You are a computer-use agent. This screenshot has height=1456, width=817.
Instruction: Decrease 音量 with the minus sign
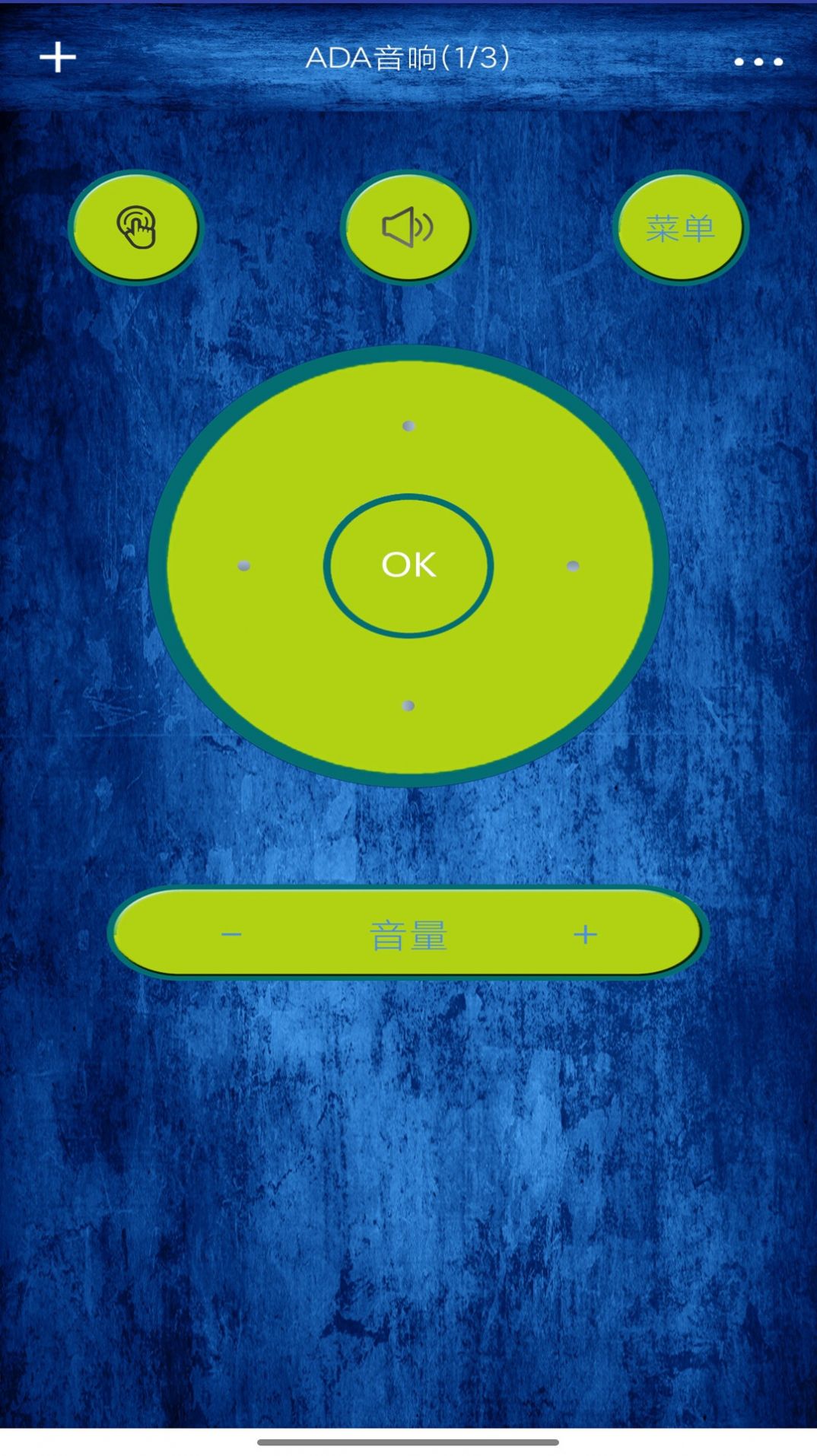(x=231, y=934)
